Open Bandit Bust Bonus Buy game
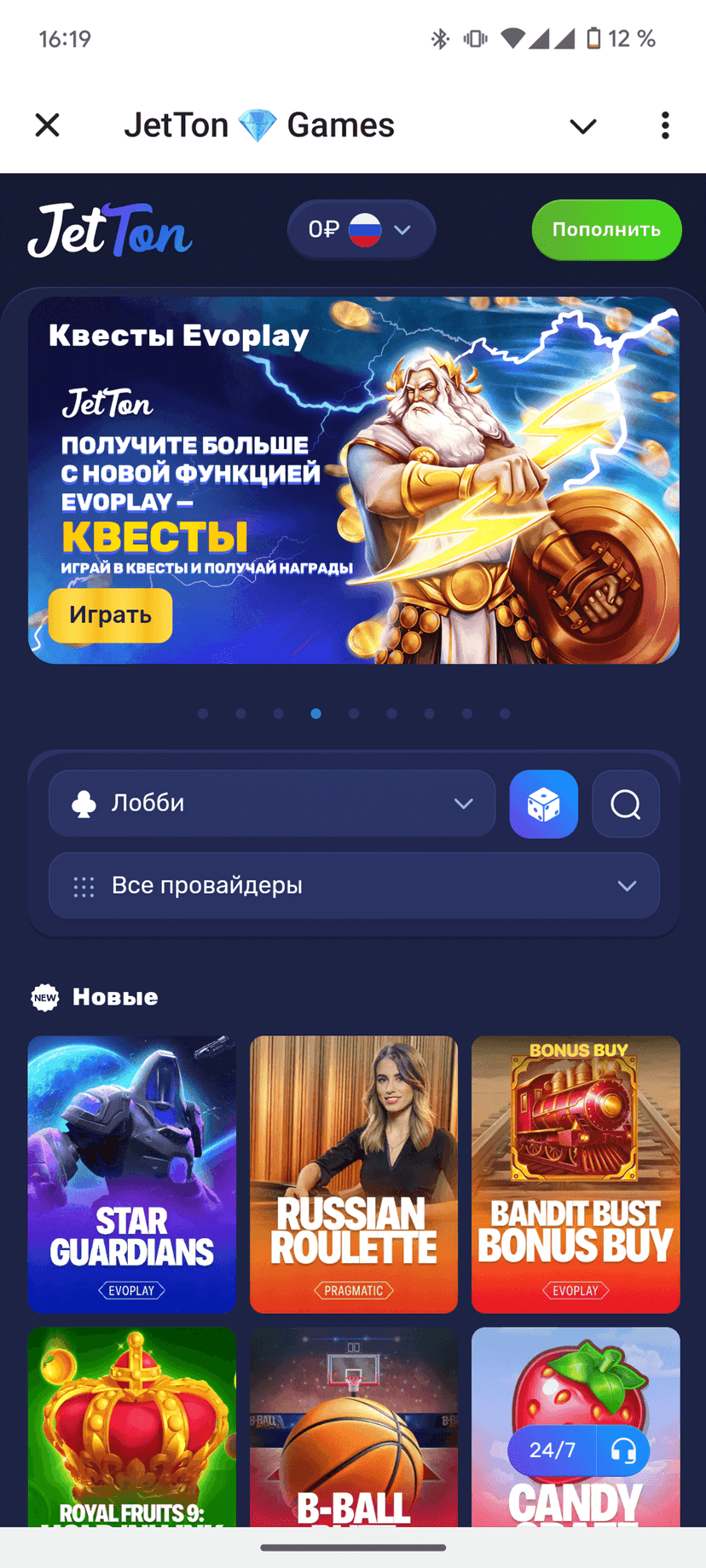Screen dimensions: 706x1568 (576, 1173)
